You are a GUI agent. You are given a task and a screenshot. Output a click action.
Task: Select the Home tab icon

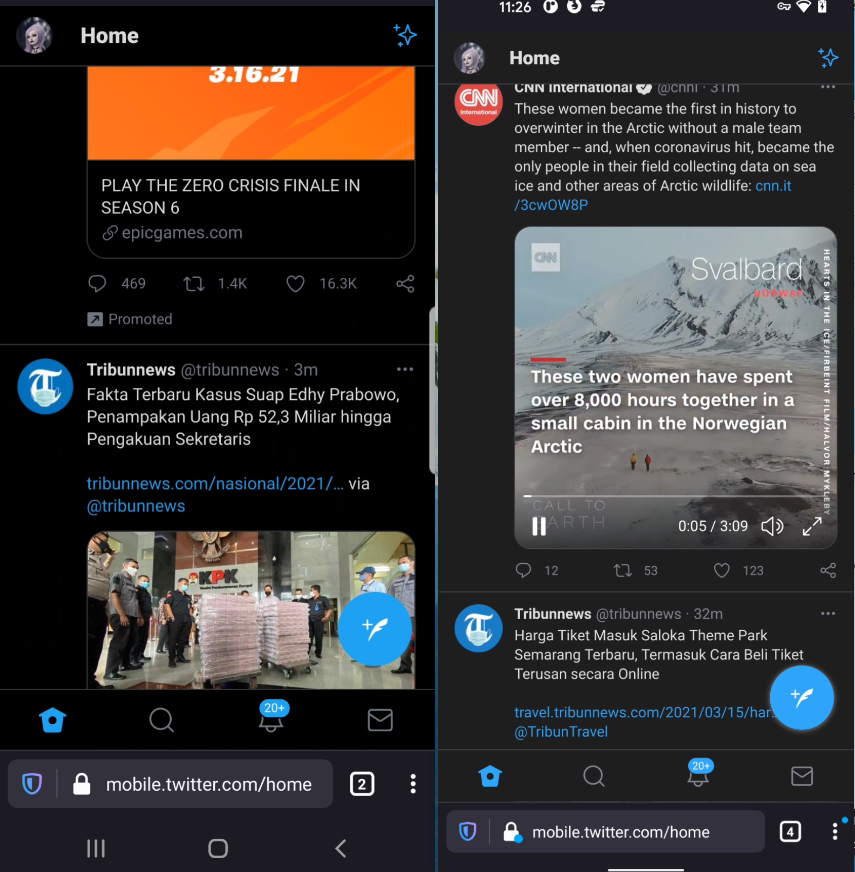tap(490, 775)
